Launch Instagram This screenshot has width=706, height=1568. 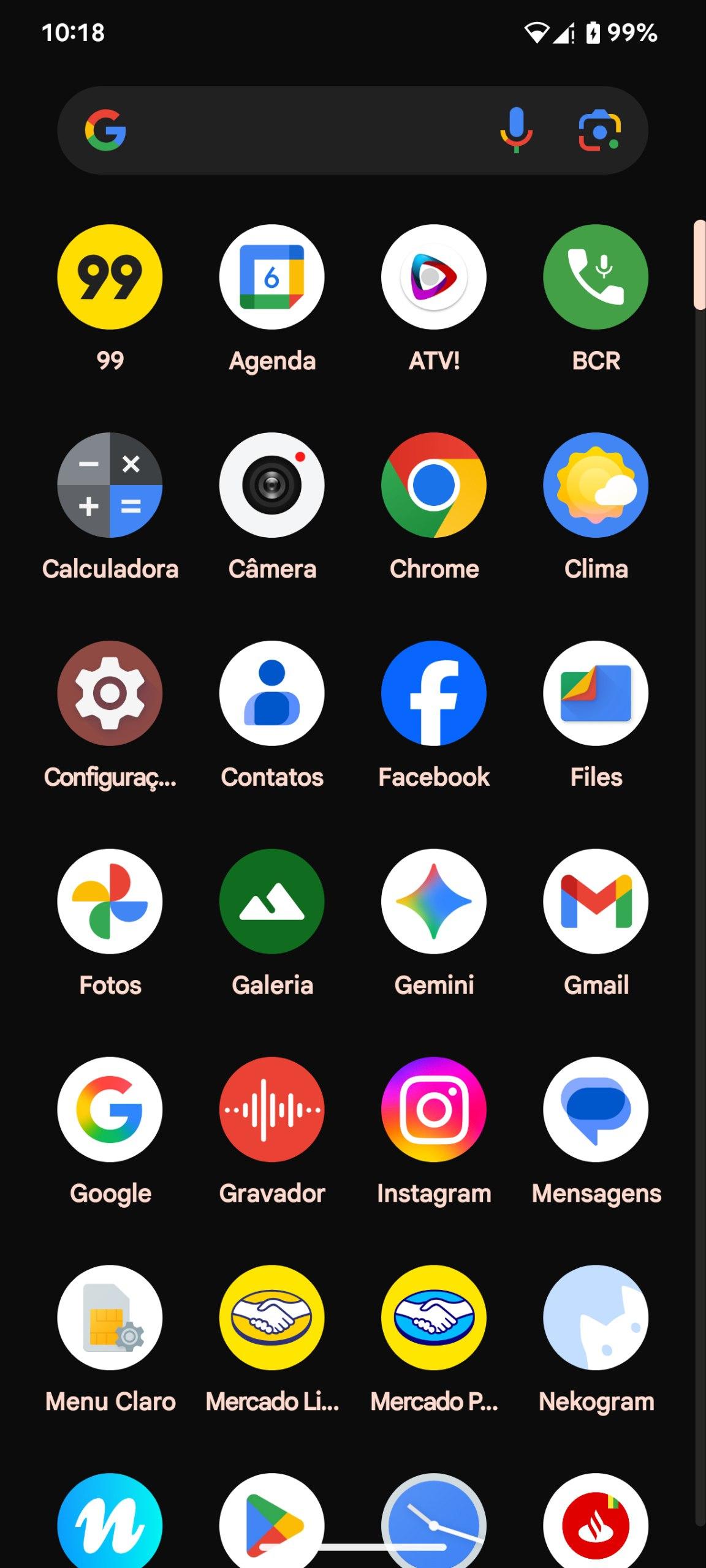tap(434, 1110)
